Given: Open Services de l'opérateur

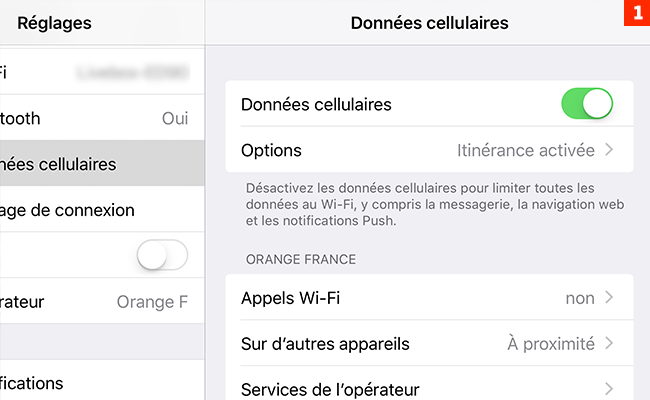Looking at the screenshot, I should 429,388.
